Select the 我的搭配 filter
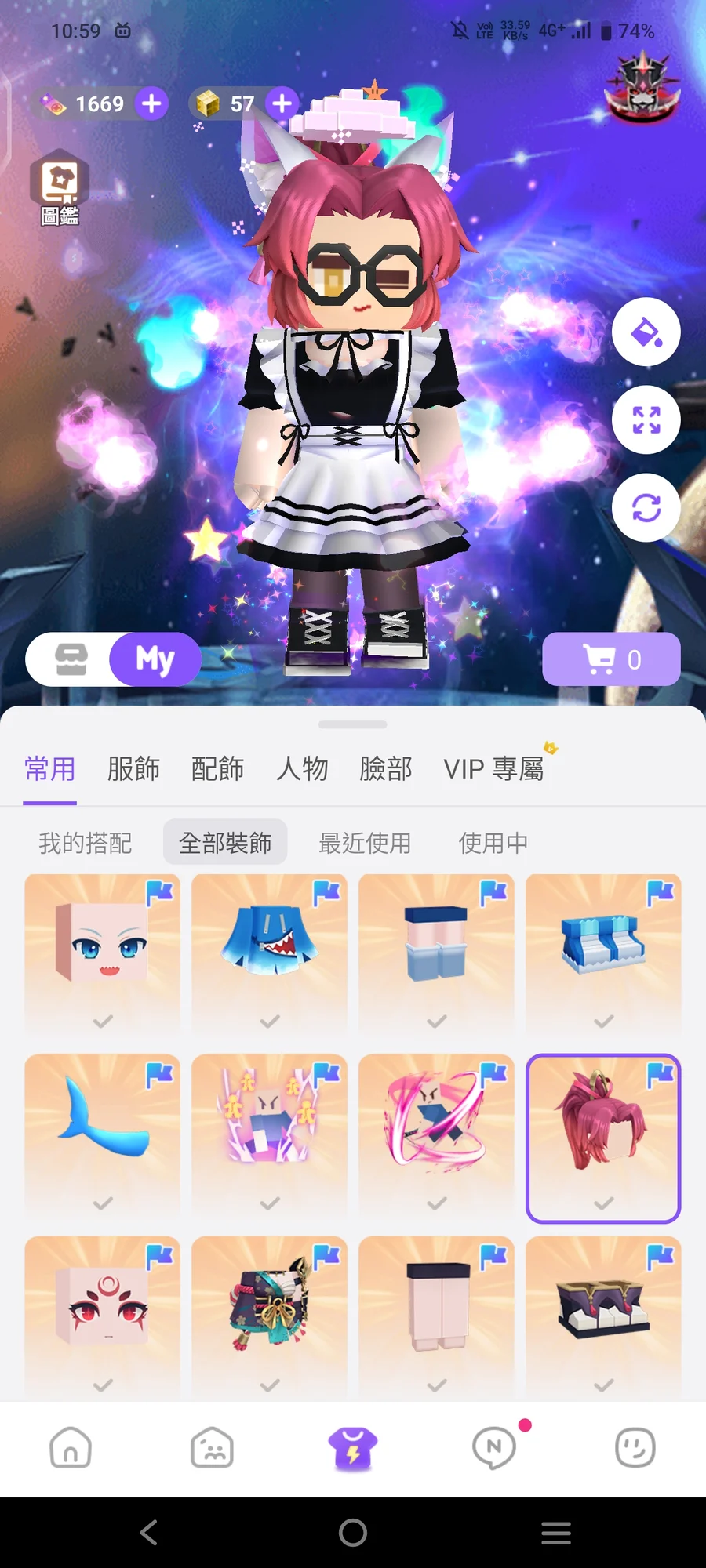The height and width of the screenshot is (1568, 706). tap(86, 843)
